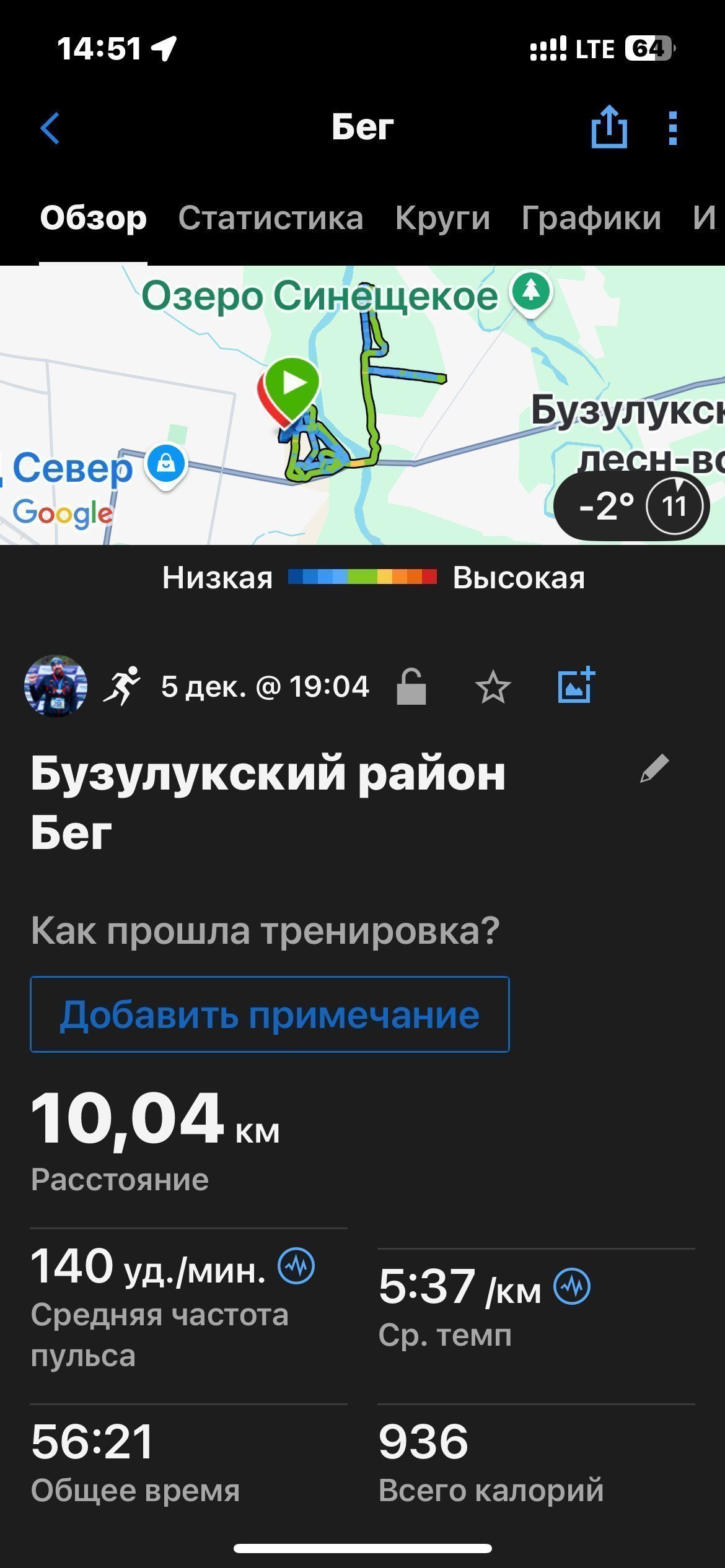Open the profile avatar

pyautogui.click(x=56, y=686)
